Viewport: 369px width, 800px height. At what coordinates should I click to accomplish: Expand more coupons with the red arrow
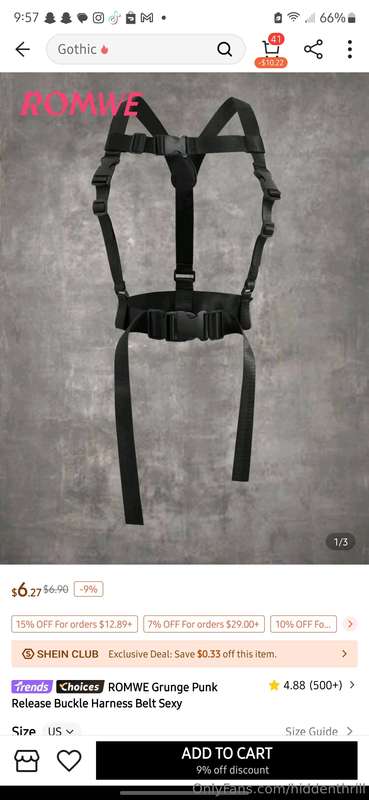point(350,623)
